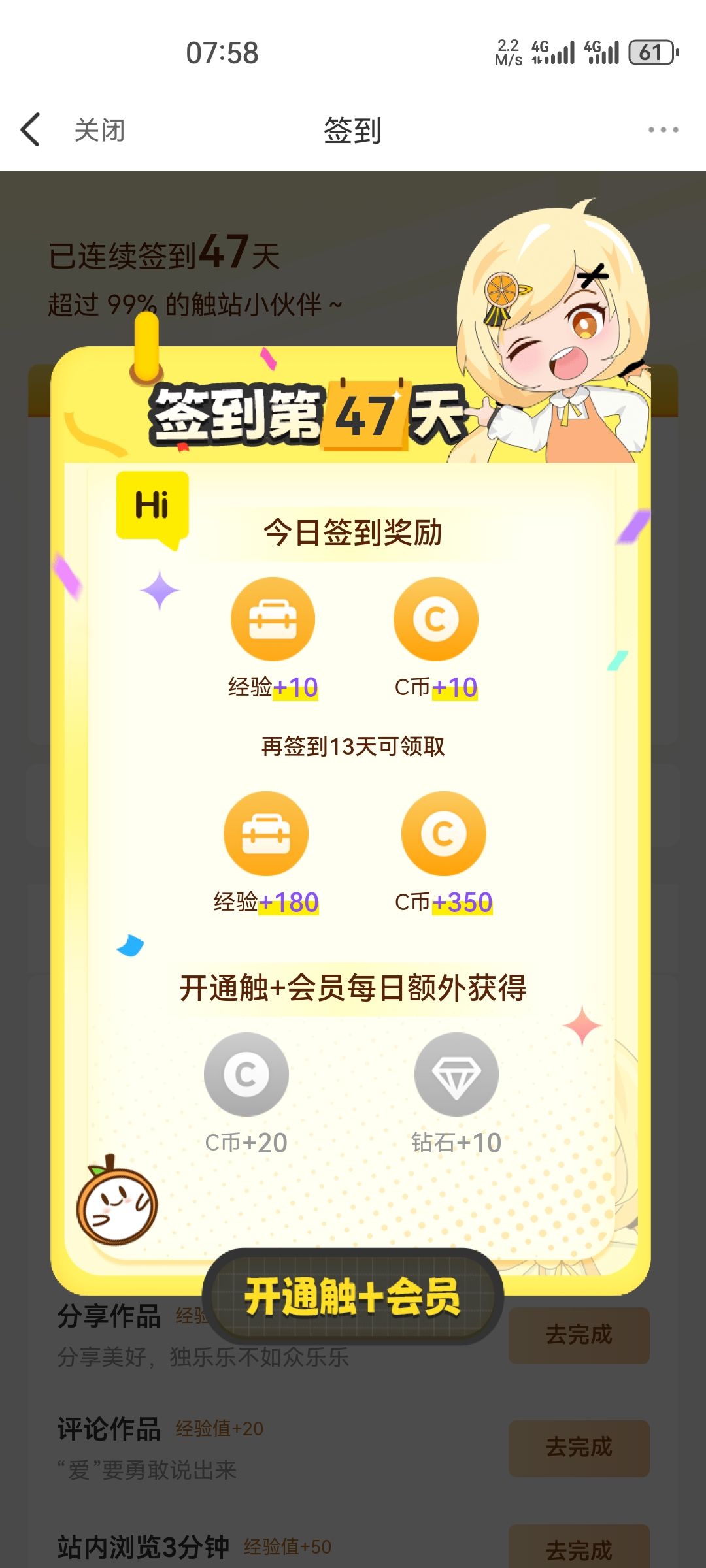Tap the back arrow in the header

(x=31, y=129)
